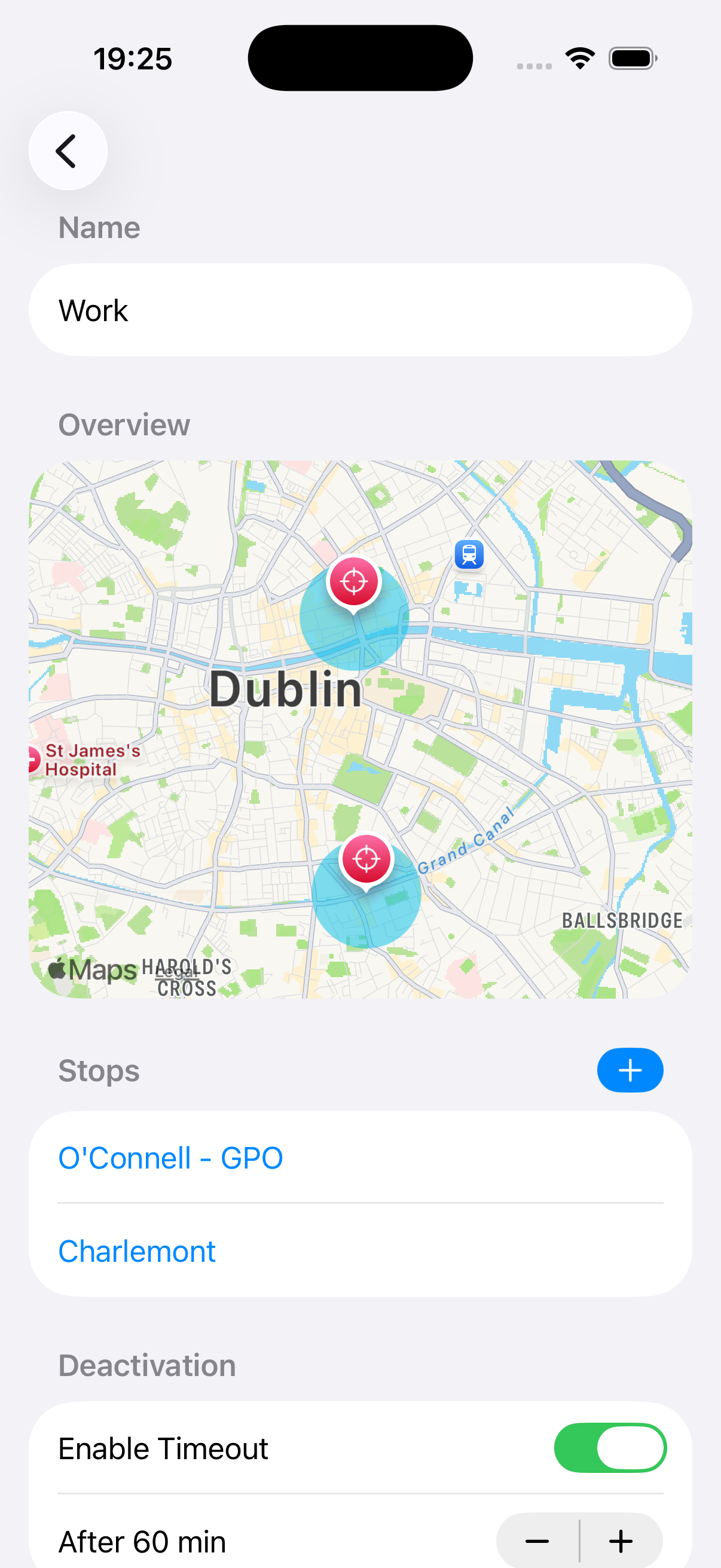The image size is (721, 1568).
Task: Select the train station icon on the map
Action: point(469,554)
